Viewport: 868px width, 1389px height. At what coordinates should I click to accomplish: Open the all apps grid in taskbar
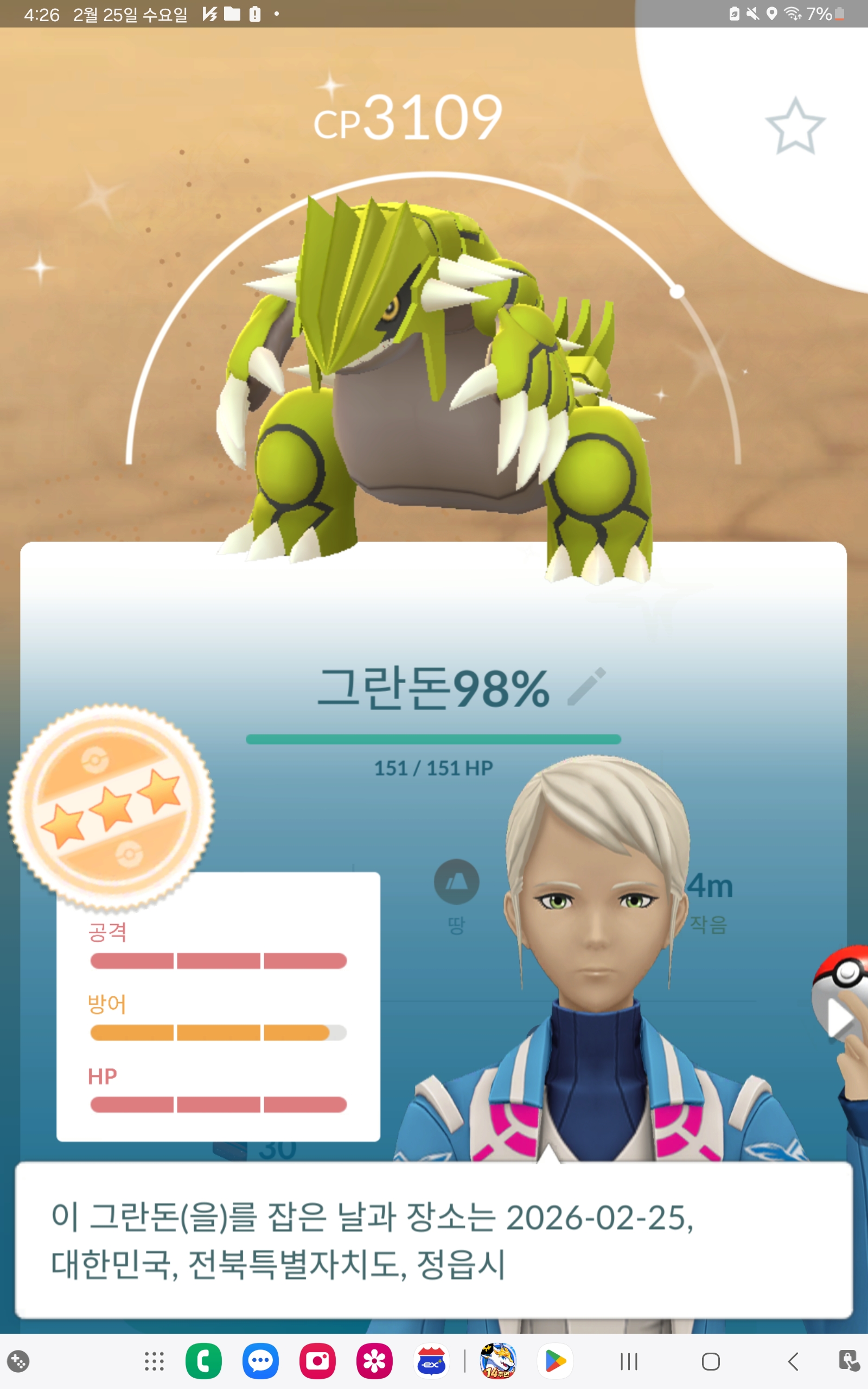point(154,1361)
